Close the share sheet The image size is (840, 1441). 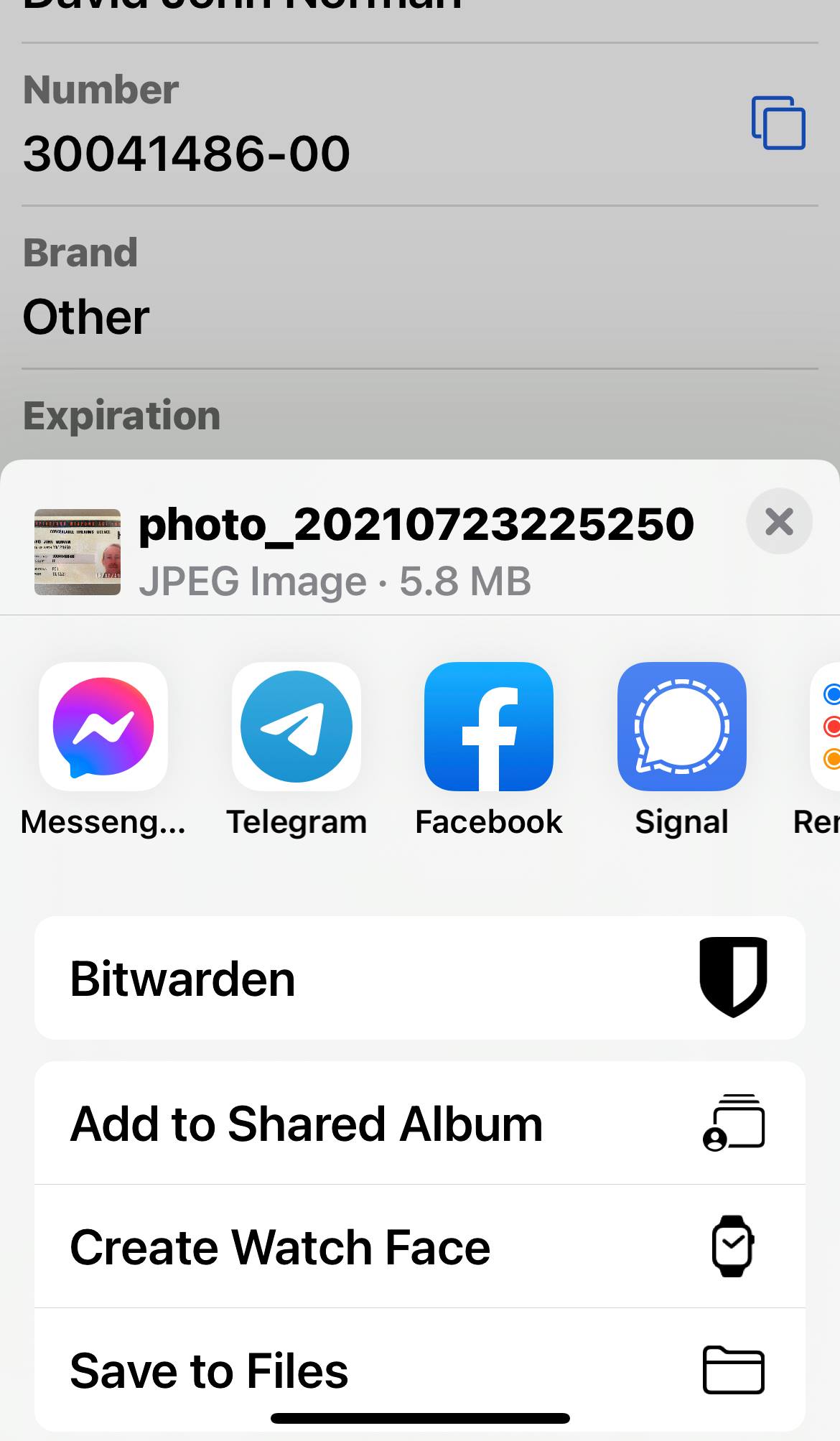[779, 521]
